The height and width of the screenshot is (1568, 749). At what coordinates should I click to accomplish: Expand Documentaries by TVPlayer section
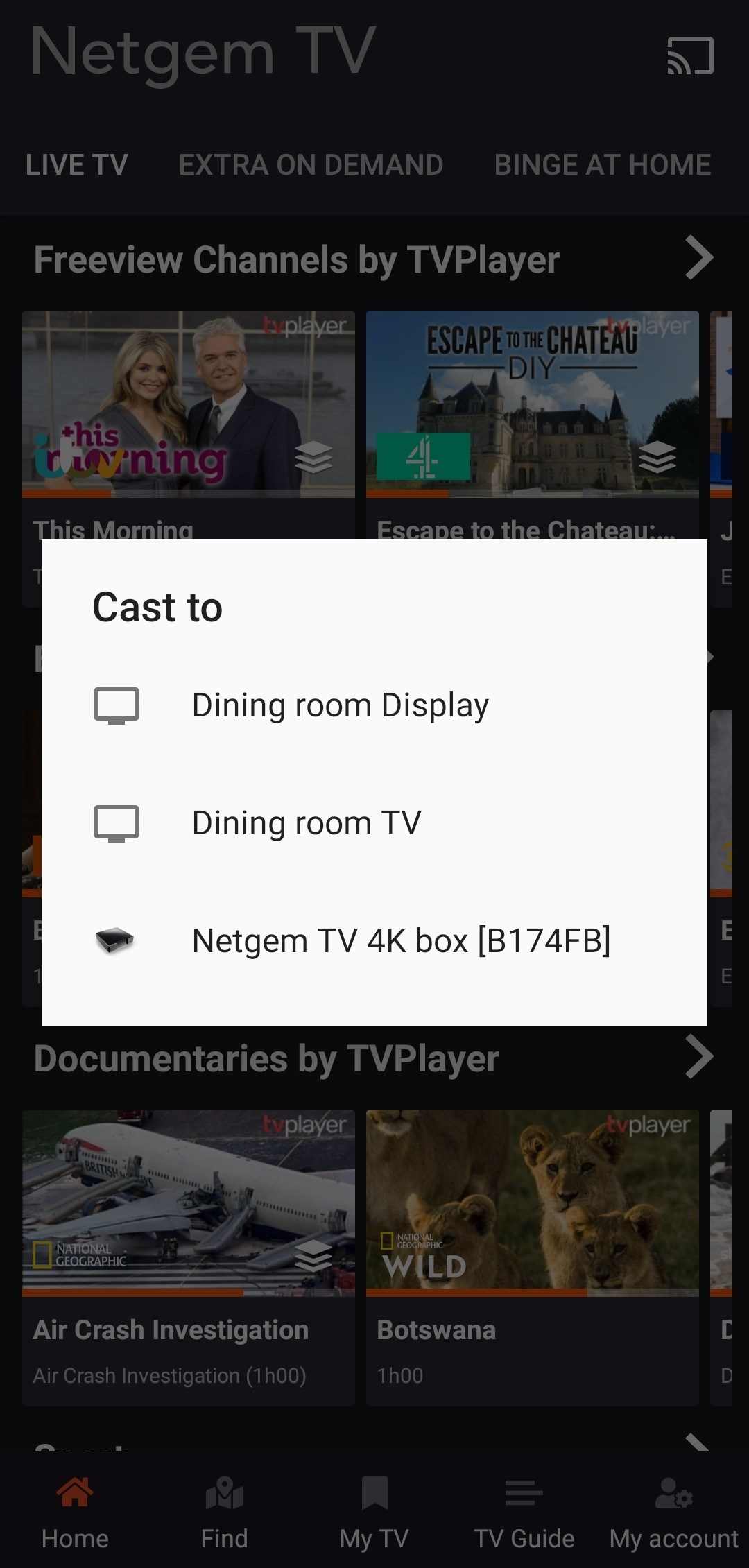pos(699,1057)
